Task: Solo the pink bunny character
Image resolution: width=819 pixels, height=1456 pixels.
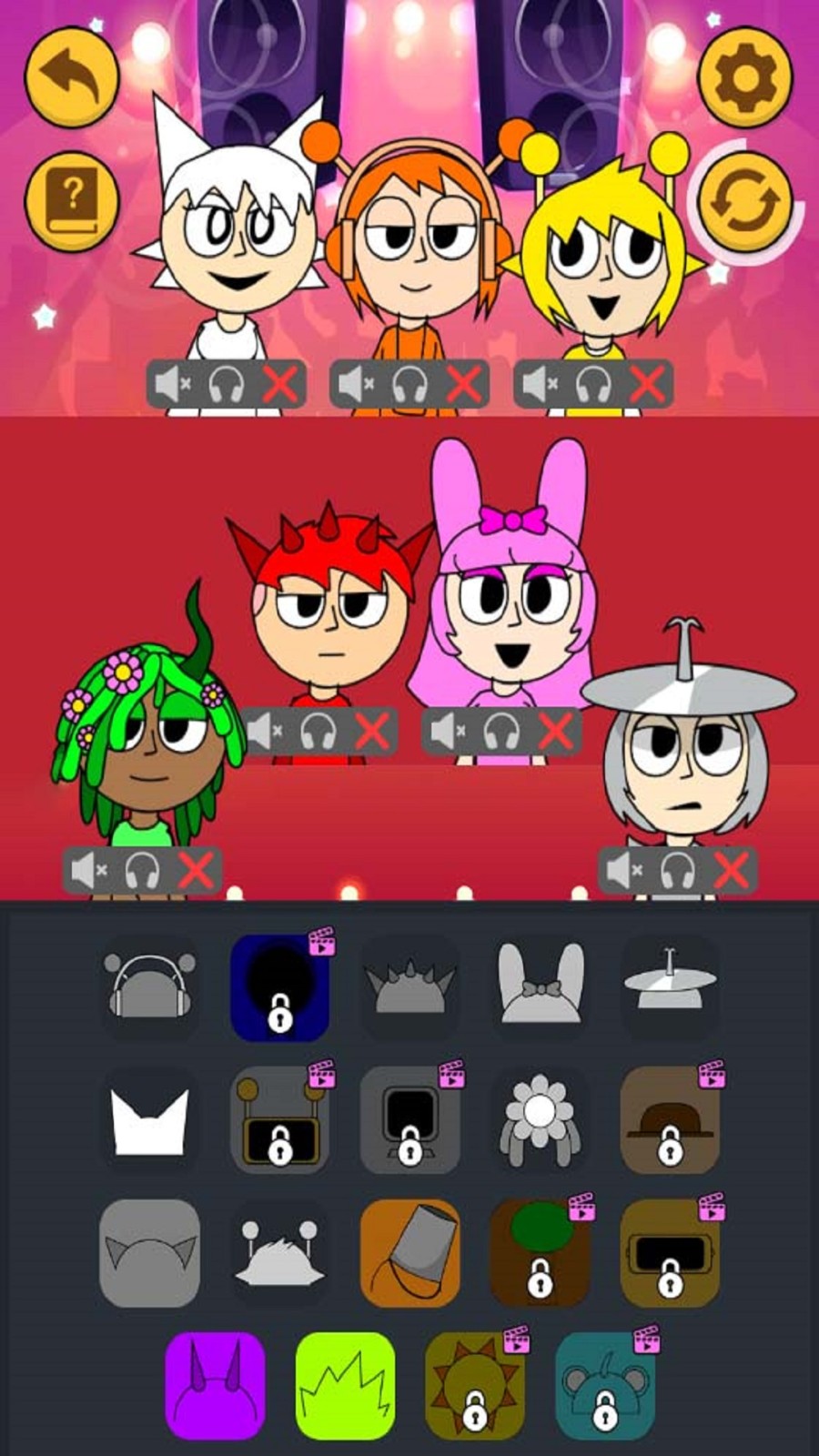Action: click(500, 731)
